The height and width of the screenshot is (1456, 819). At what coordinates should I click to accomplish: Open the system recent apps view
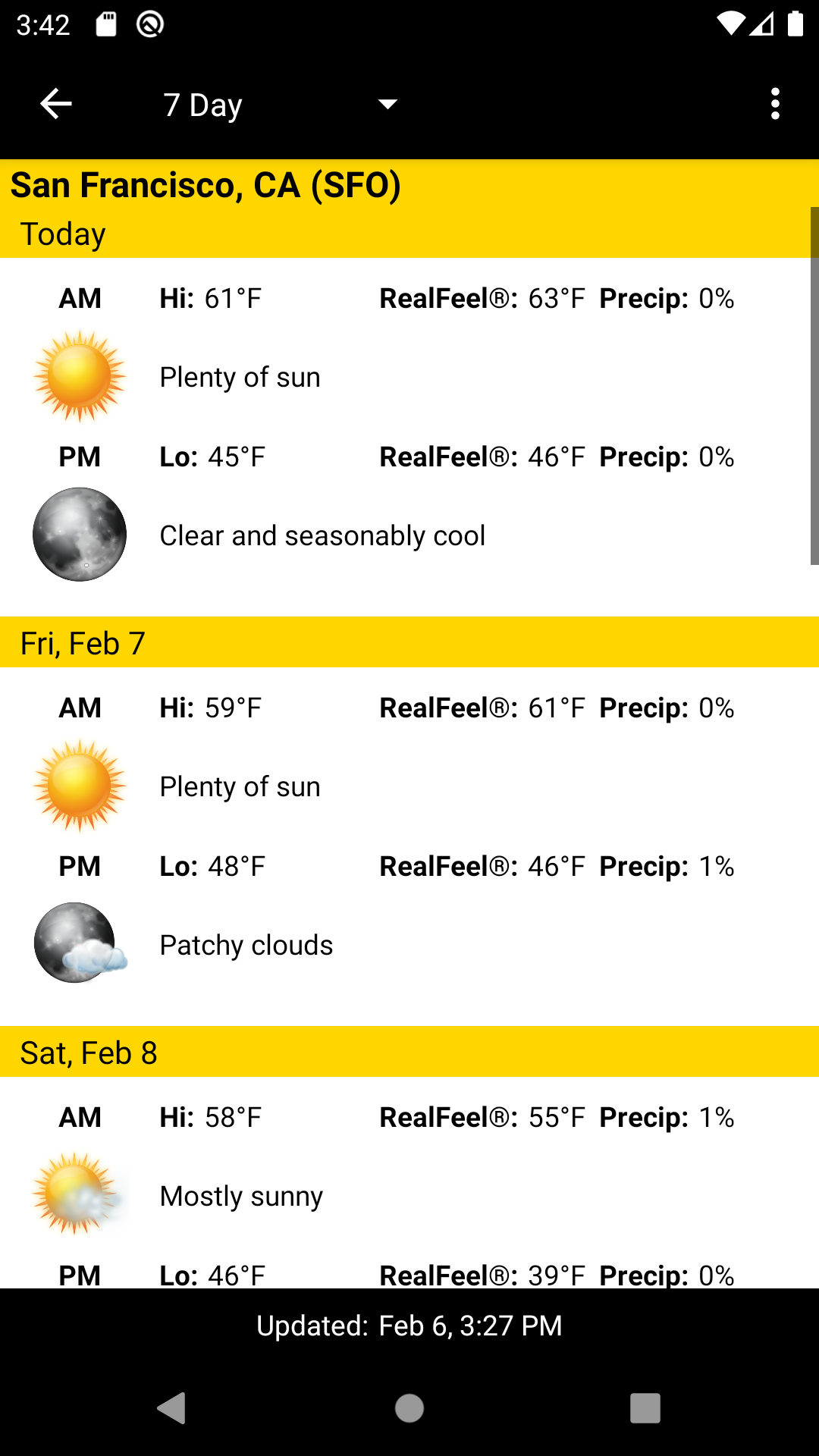[645, 1408]
